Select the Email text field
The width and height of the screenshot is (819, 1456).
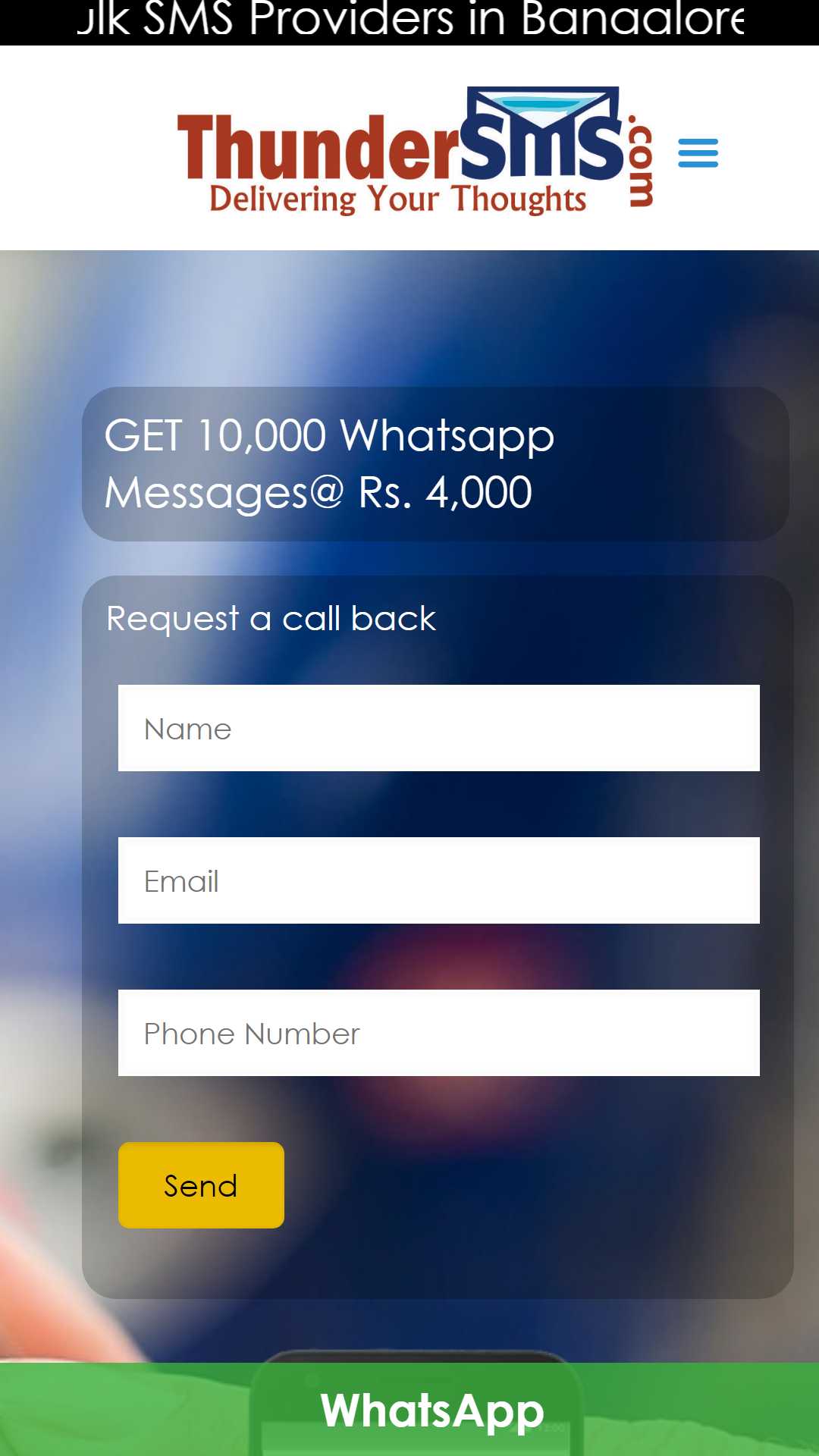point(439,880)
